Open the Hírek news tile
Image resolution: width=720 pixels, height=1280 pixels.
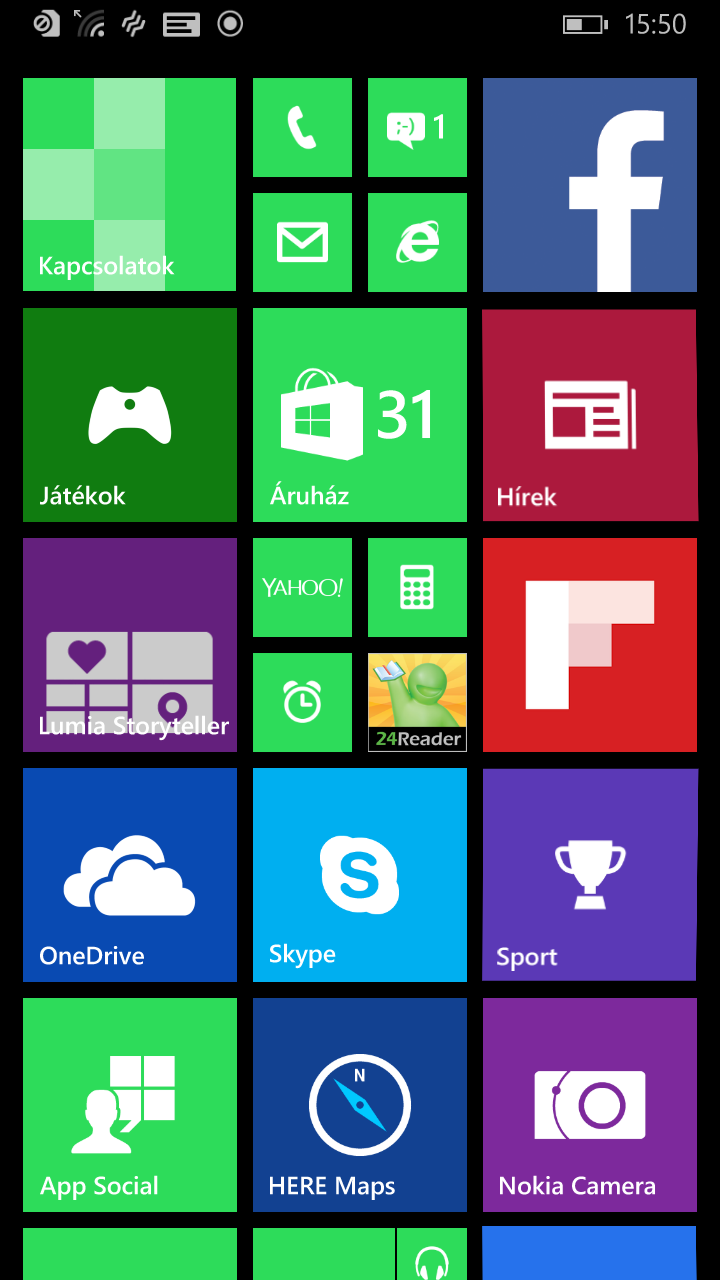tap(590, 414)
